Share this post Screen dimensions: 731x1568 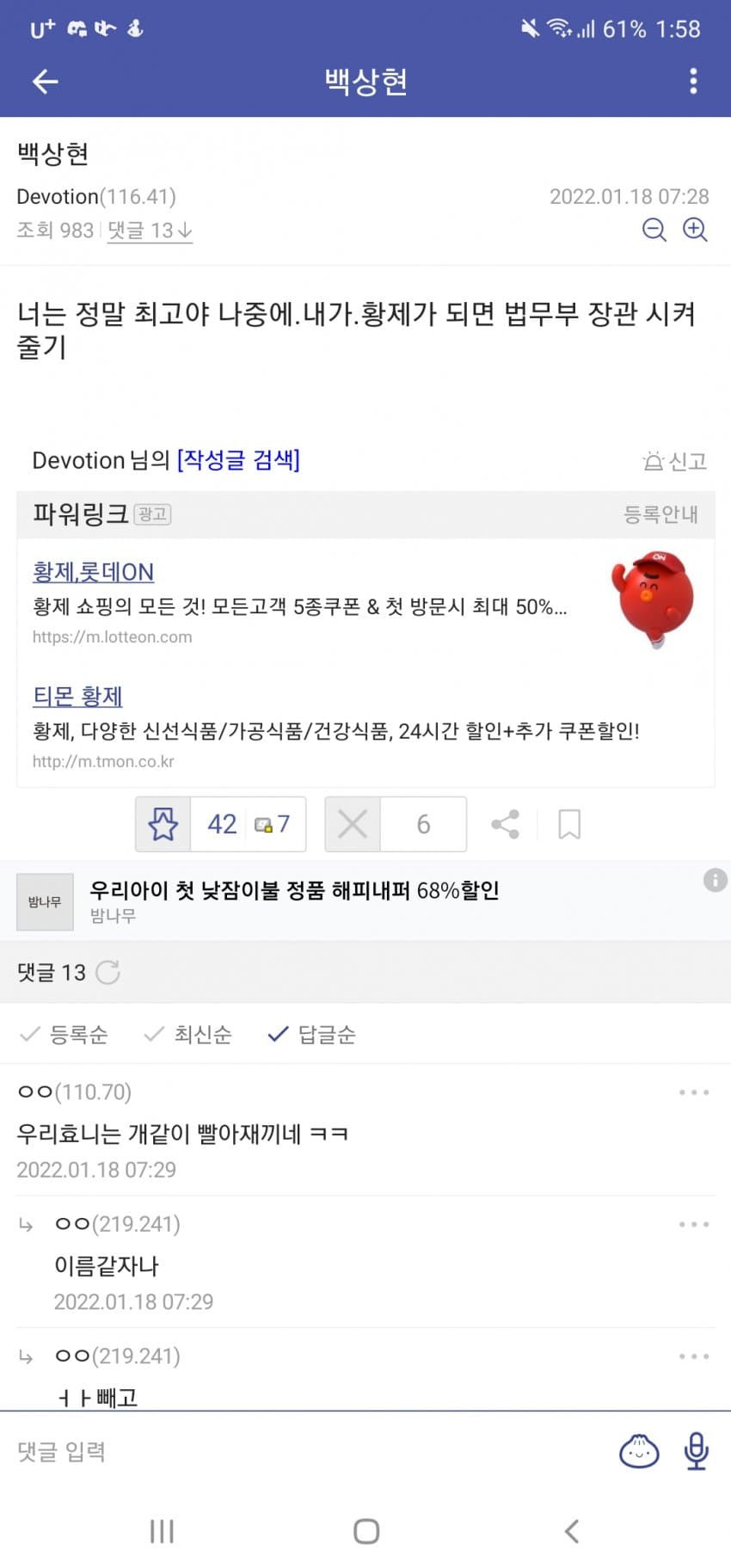coord(505,824)
